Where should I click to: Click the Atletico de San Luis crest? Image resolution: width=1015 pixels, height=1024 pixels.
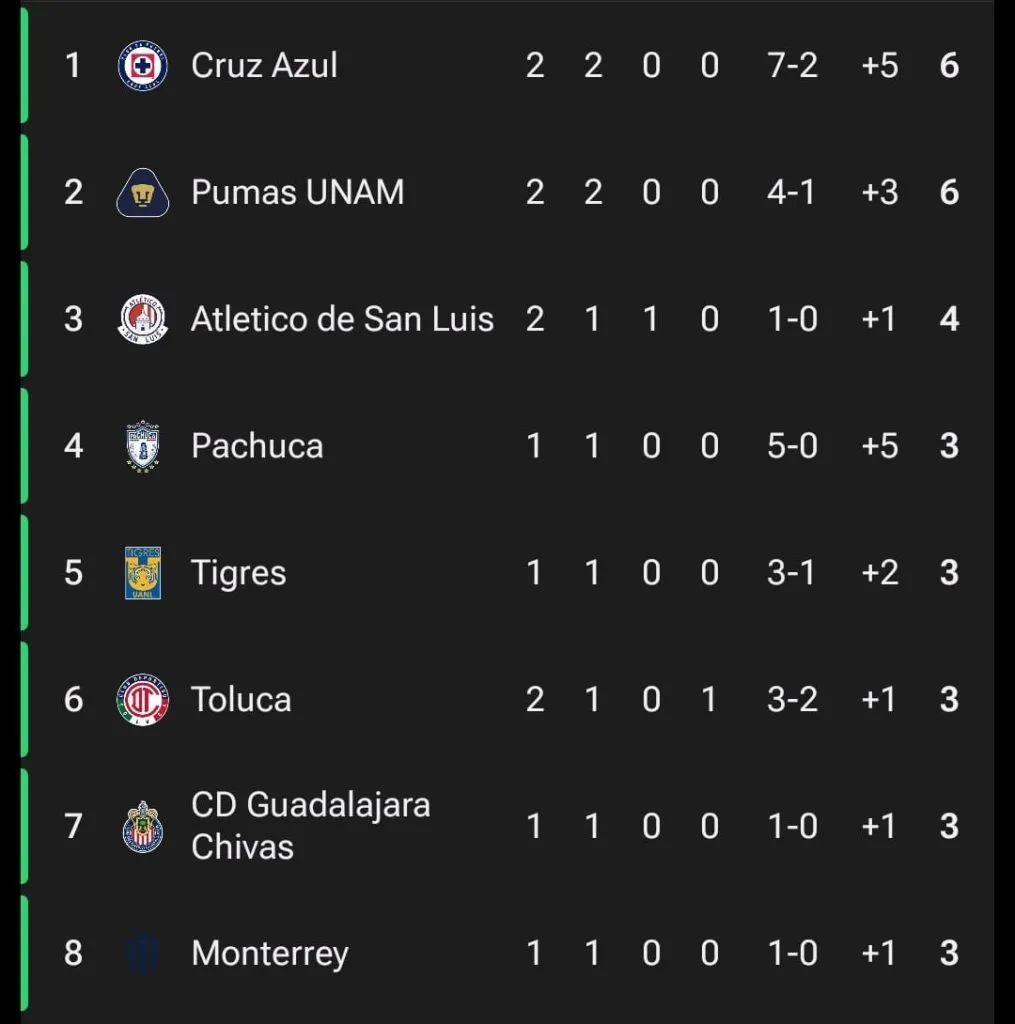(143, 319)
